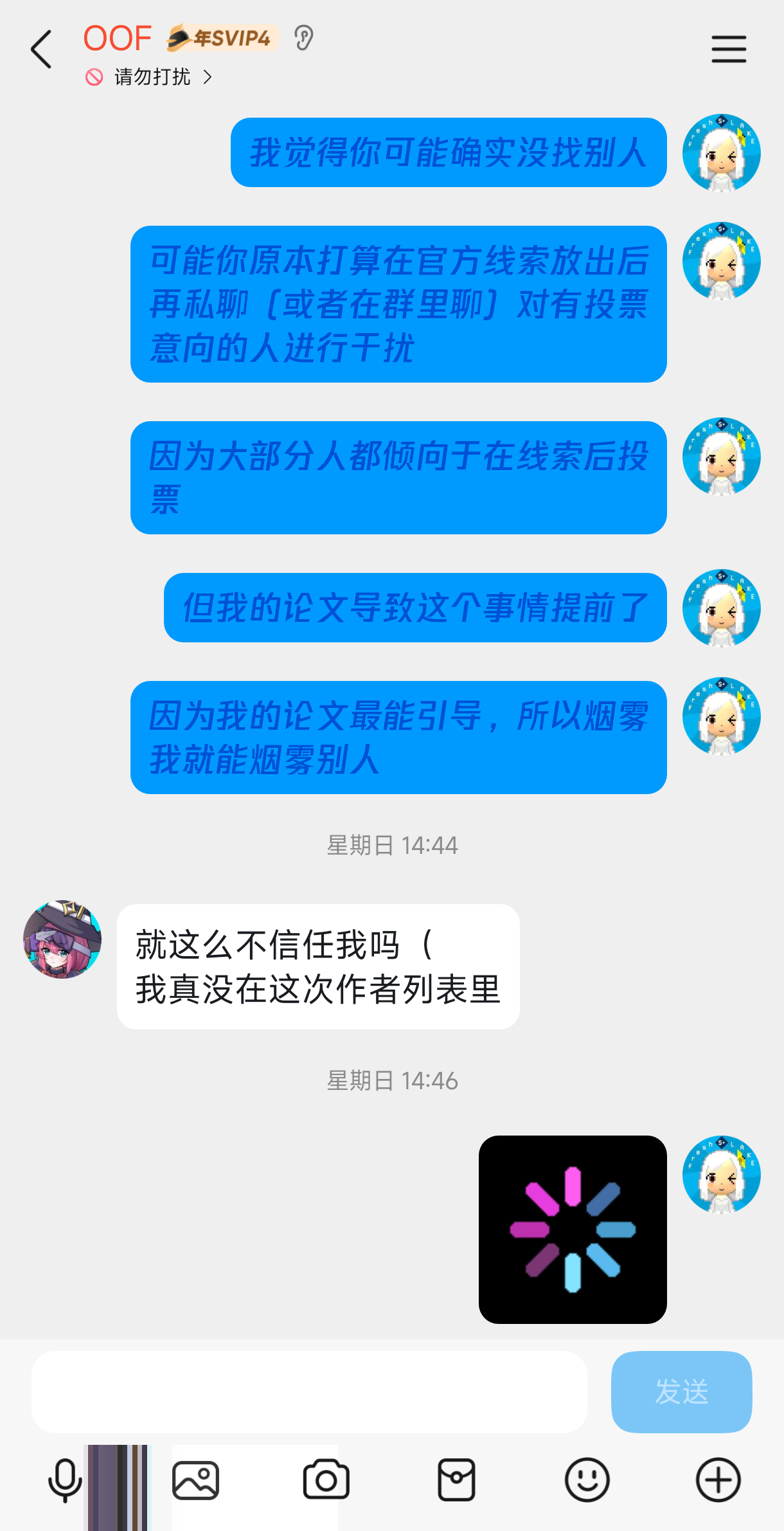Go back from the OOF chat
The image size is (784, 1531).
pos(41,50)
